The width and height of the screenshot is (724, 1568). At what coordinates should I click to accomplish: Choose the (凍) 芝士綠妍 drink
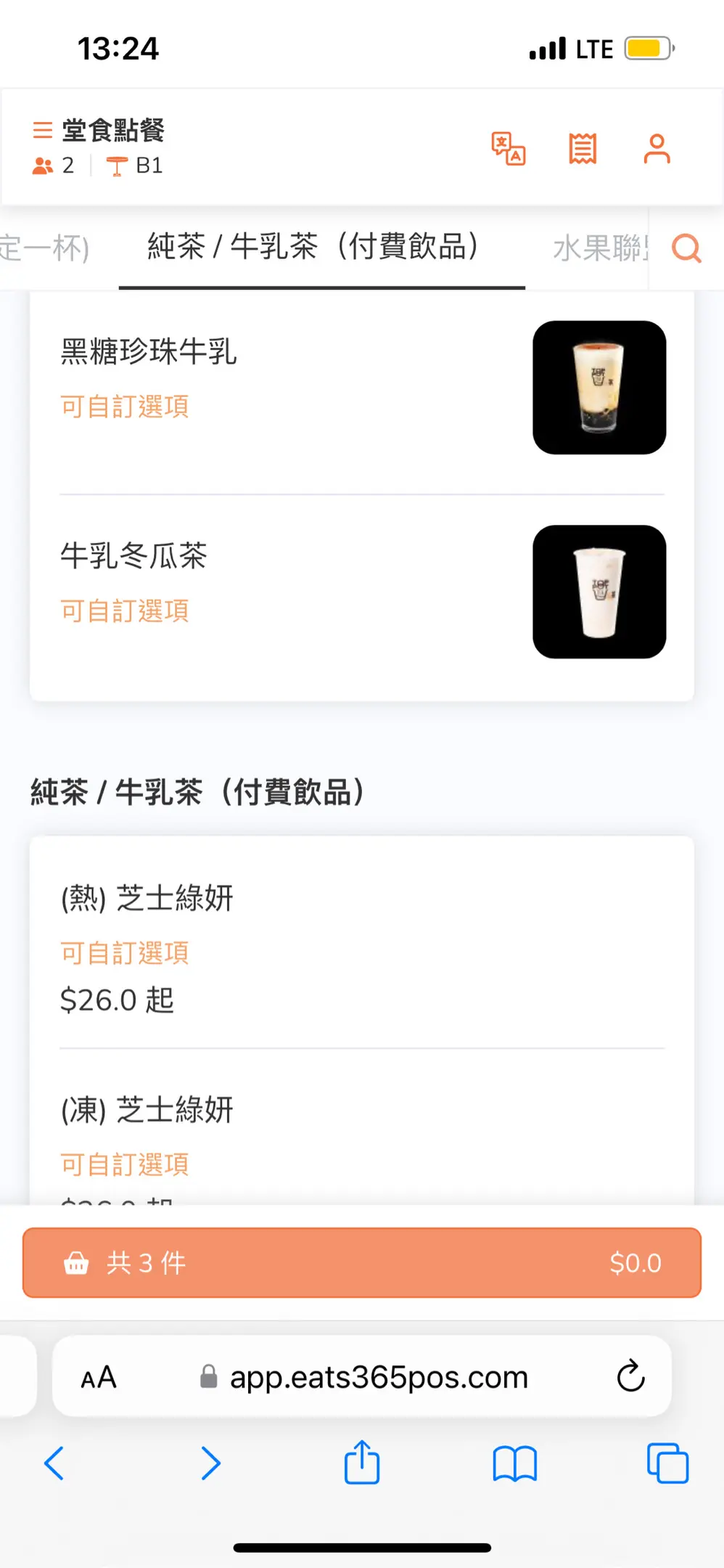pos(362,1134)
